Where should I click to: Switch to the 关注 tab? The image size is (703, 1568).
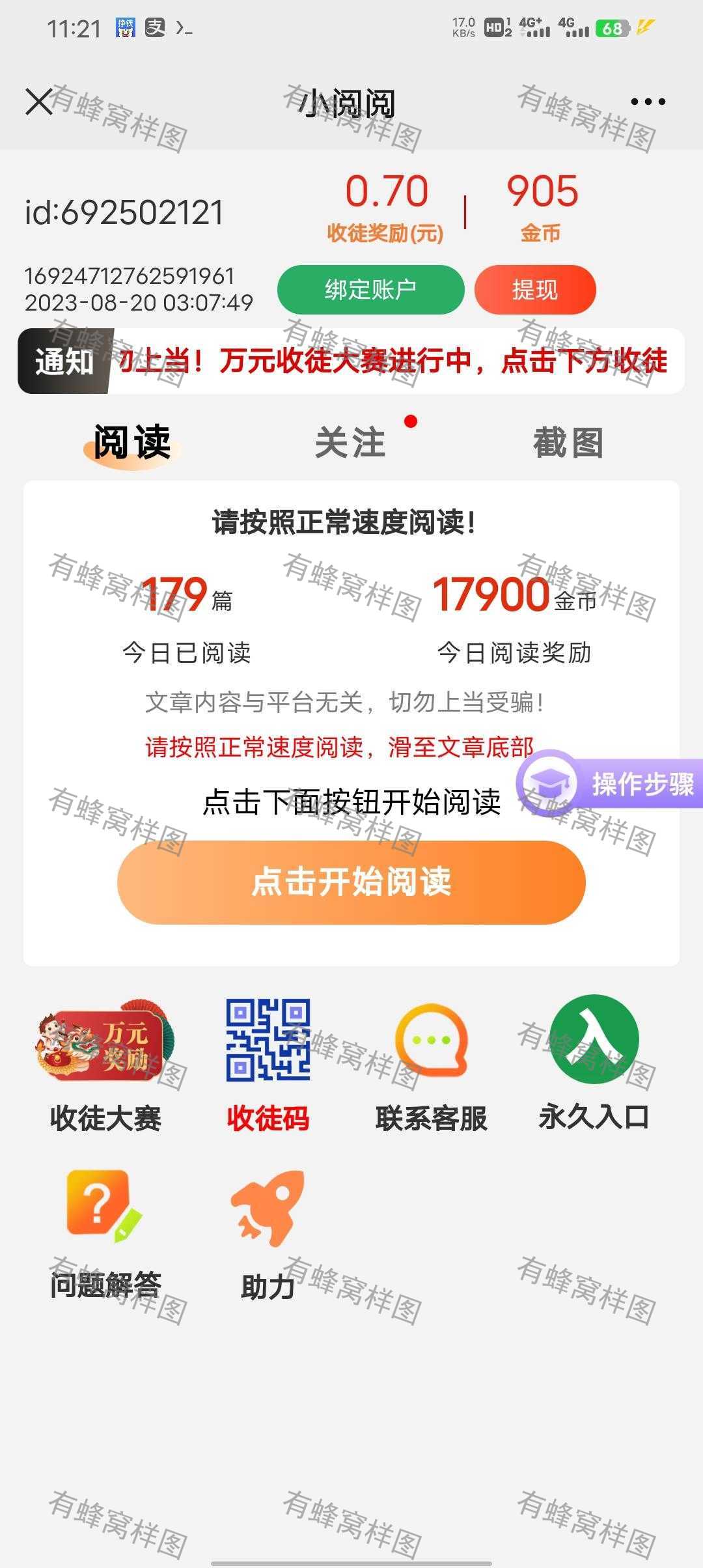coord(351,443)
